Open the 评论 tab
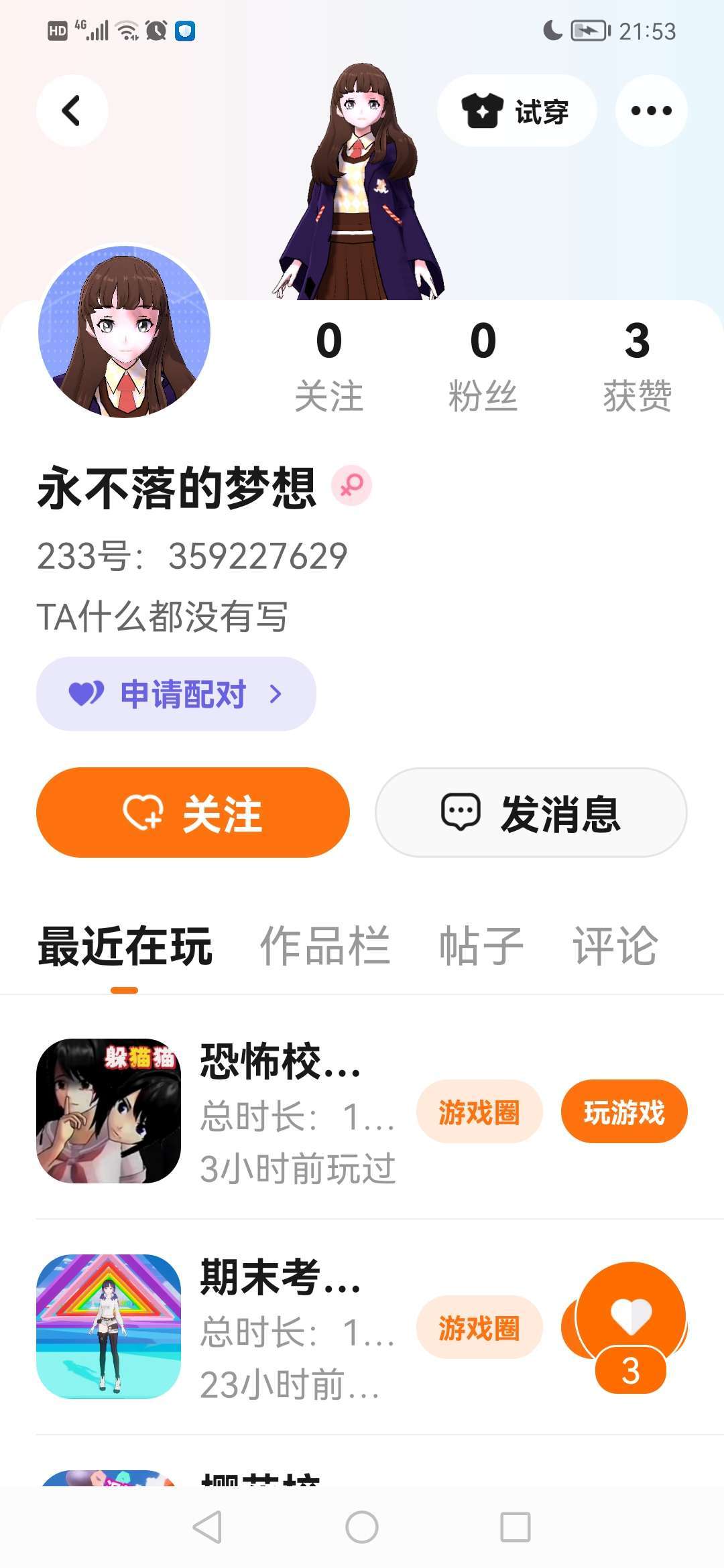The image size is (724, 1568). tap(615, 946)
